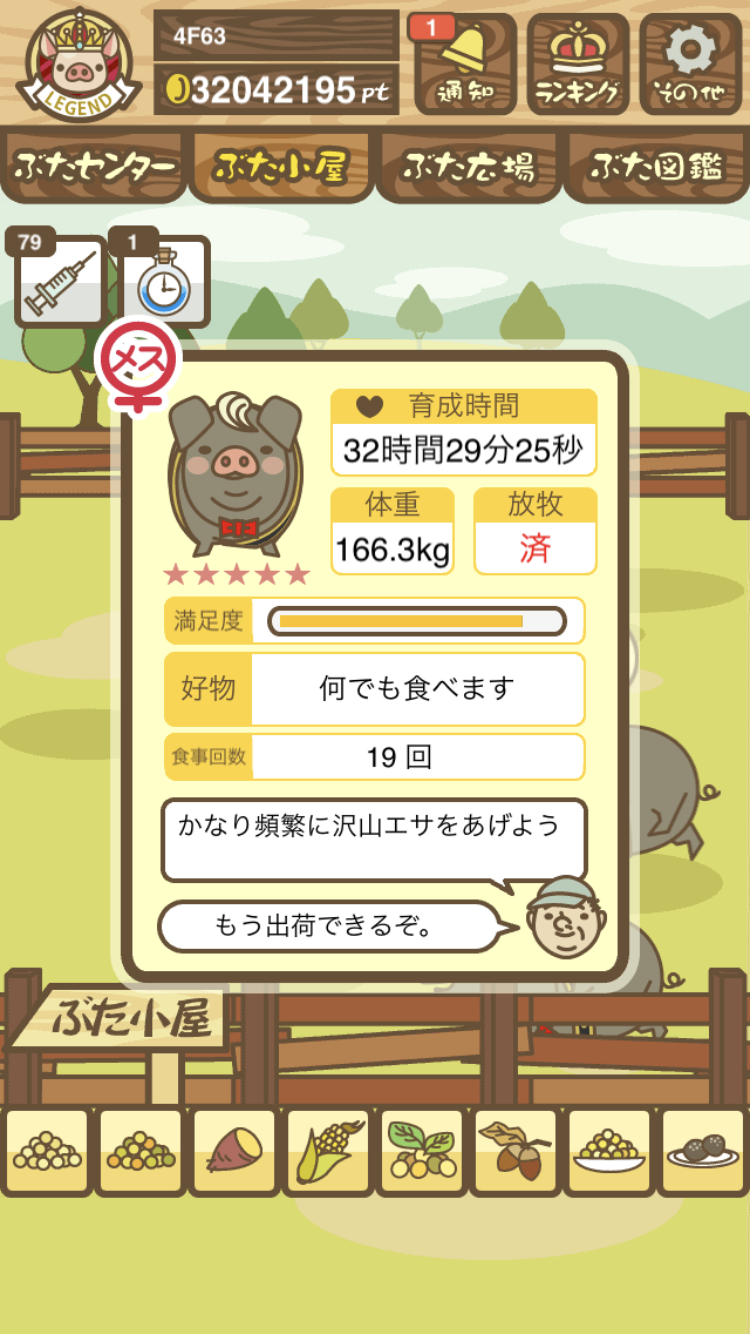Feed the pig the sweet potato
Screen dimensions: 750x1334
coord(234,1151)
